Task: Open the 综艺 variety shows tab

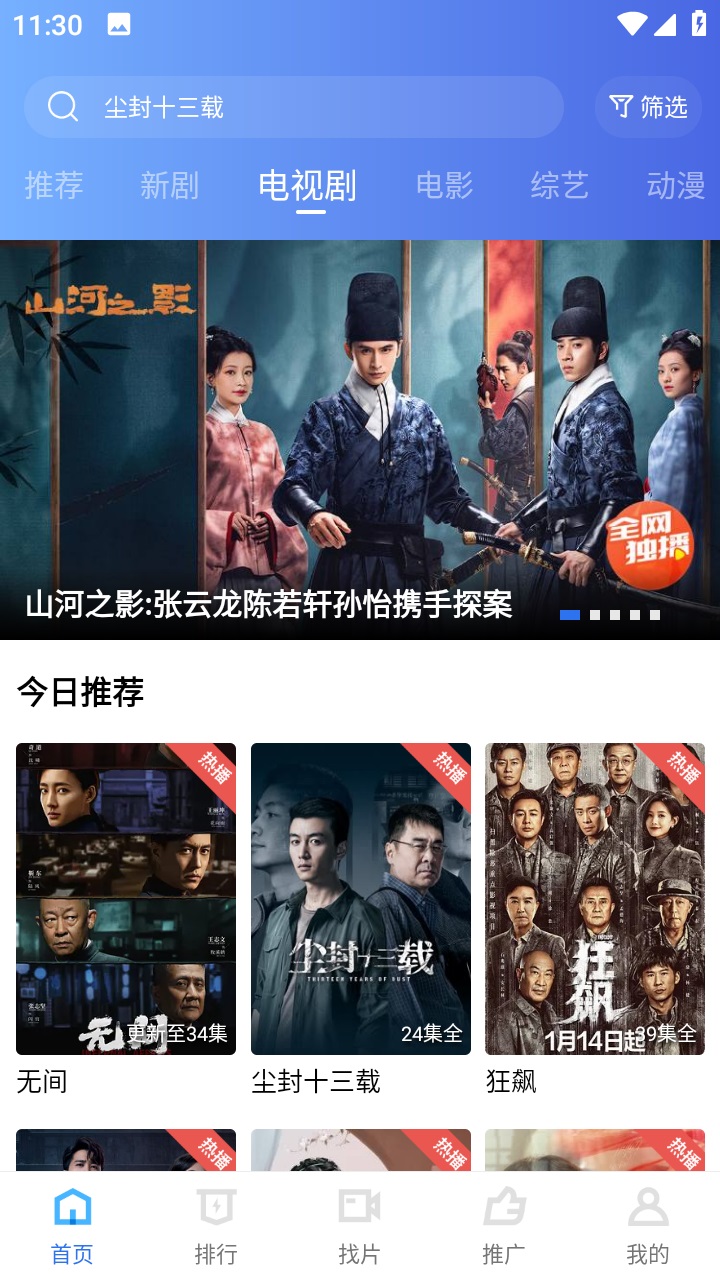Action: click(560, 185)
